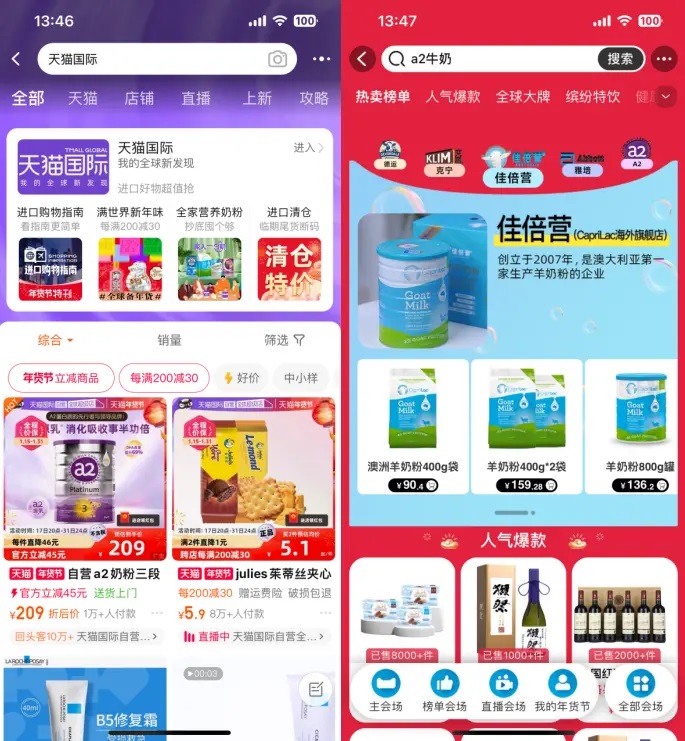Tap the 搜索 button beside a2牛奶

620,59
